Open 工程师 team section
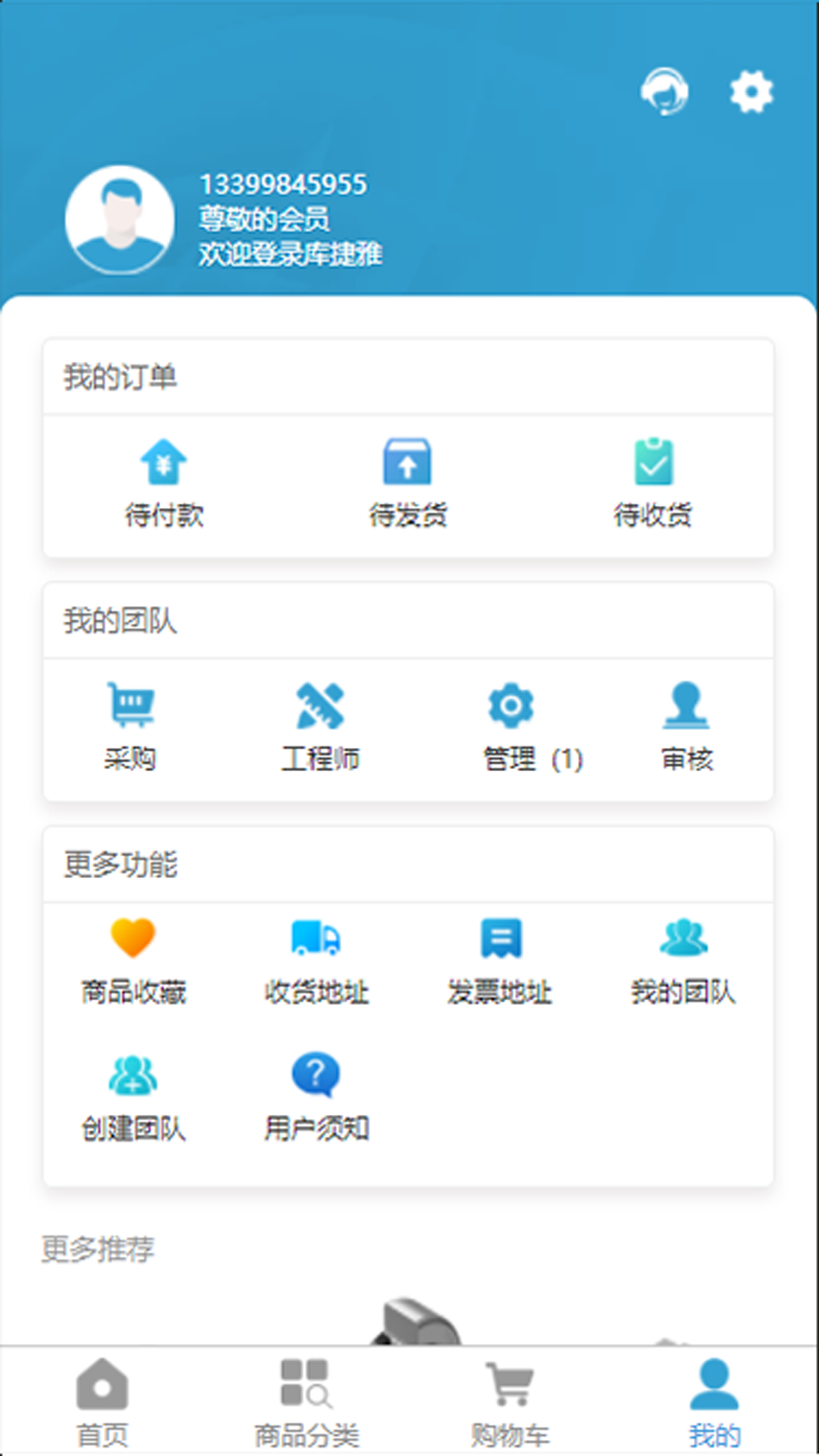 pyautogui.click(x=320, y=726)
